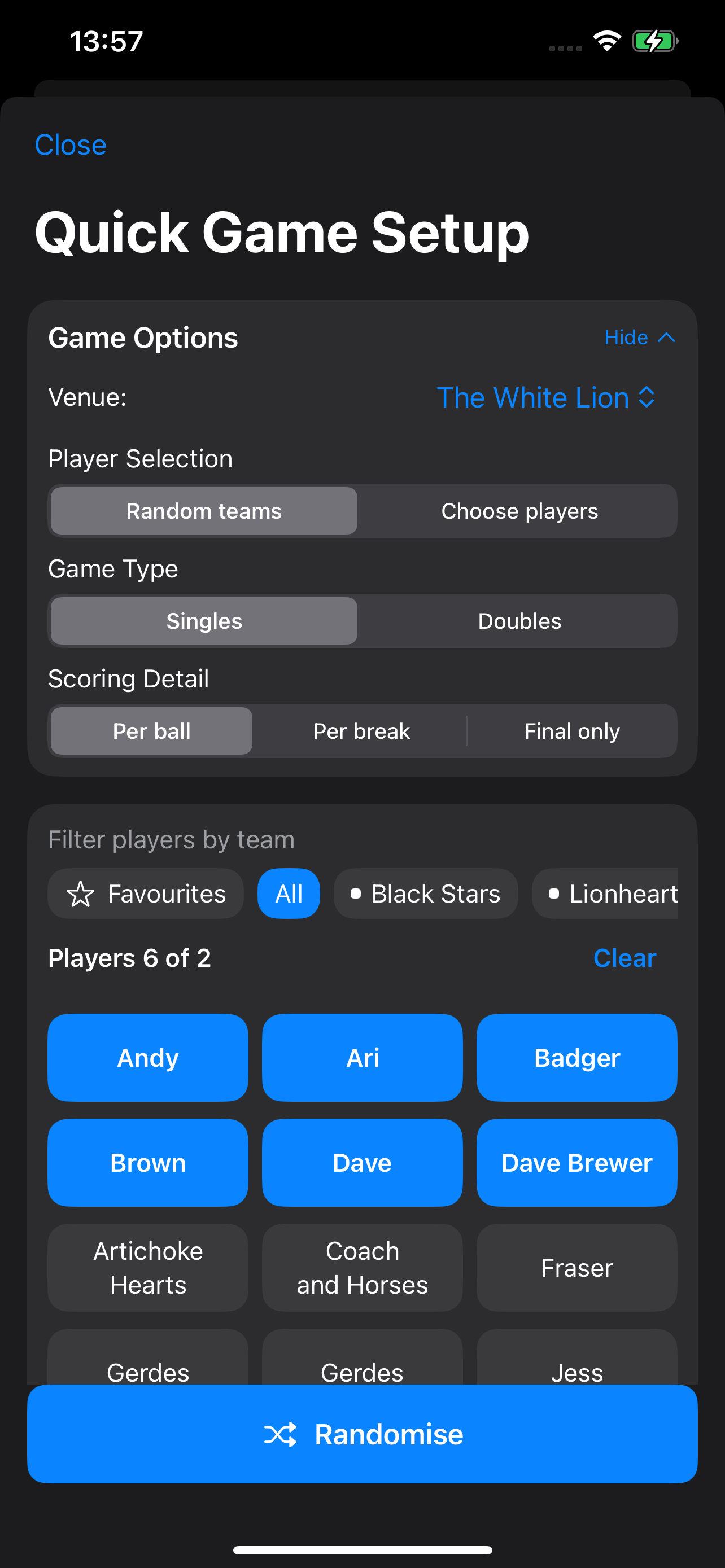
Task: Tap the dot icon on Lionheart chip
Action: [554, 893]
